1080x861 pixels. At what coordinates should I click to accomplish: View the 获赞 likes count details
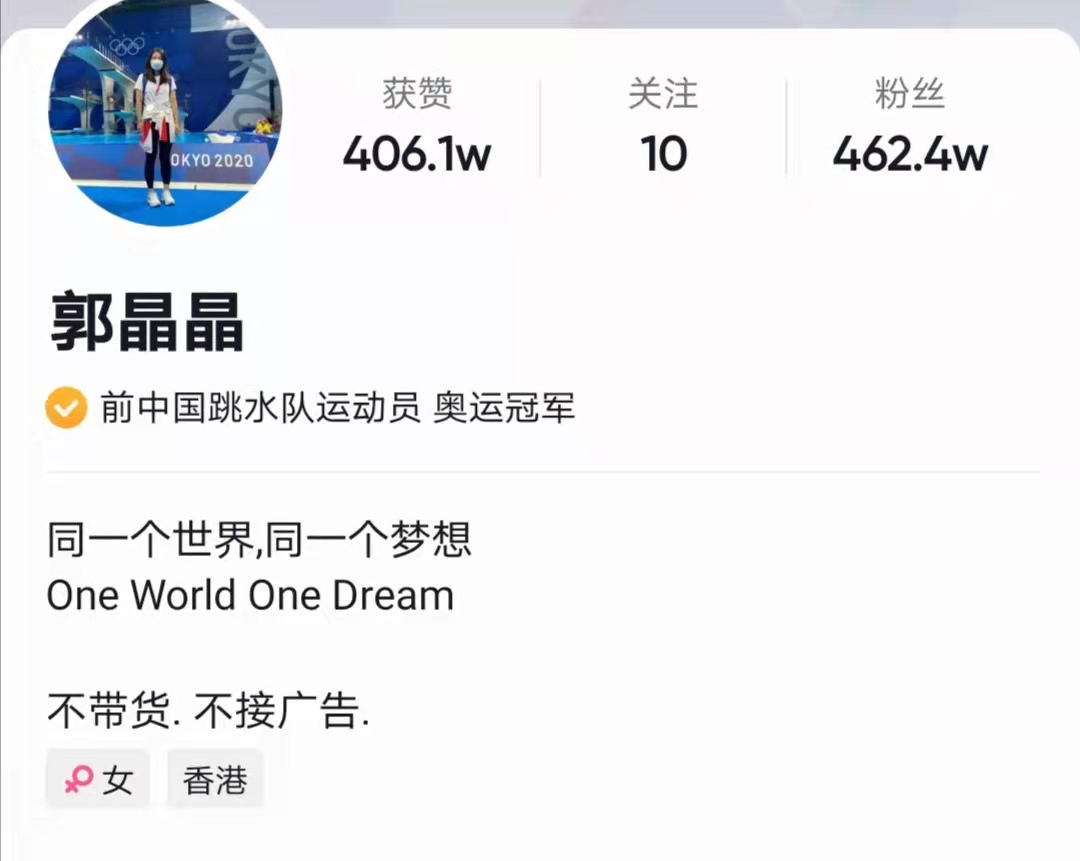pyautogui.click(x=417, y=128)
